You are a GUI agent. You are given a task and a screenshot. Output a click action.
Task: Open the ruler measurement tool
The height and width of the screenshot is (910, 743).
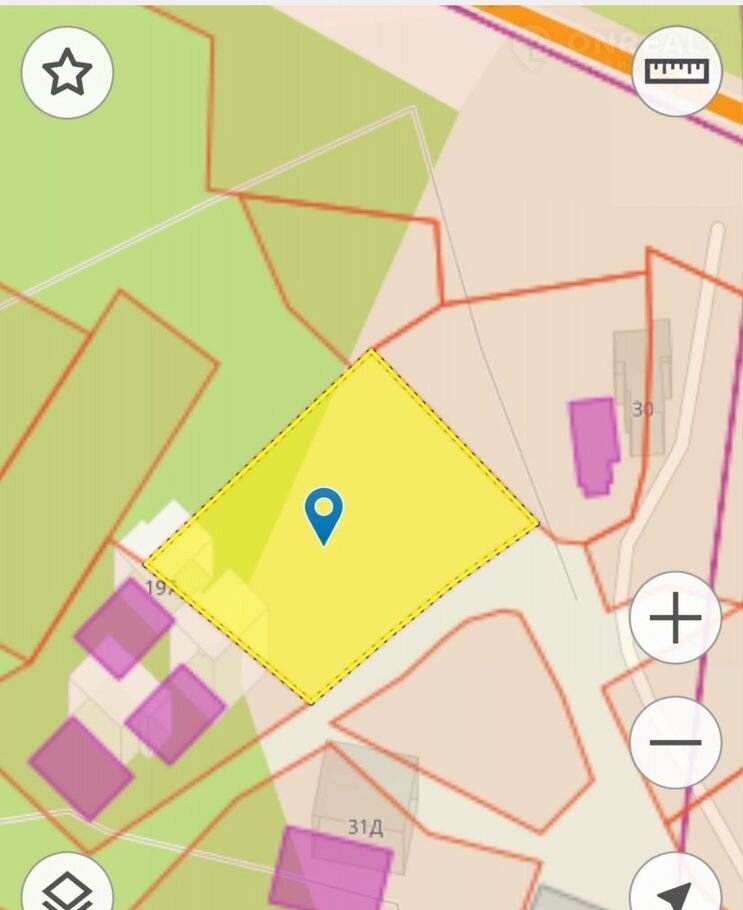677,71
